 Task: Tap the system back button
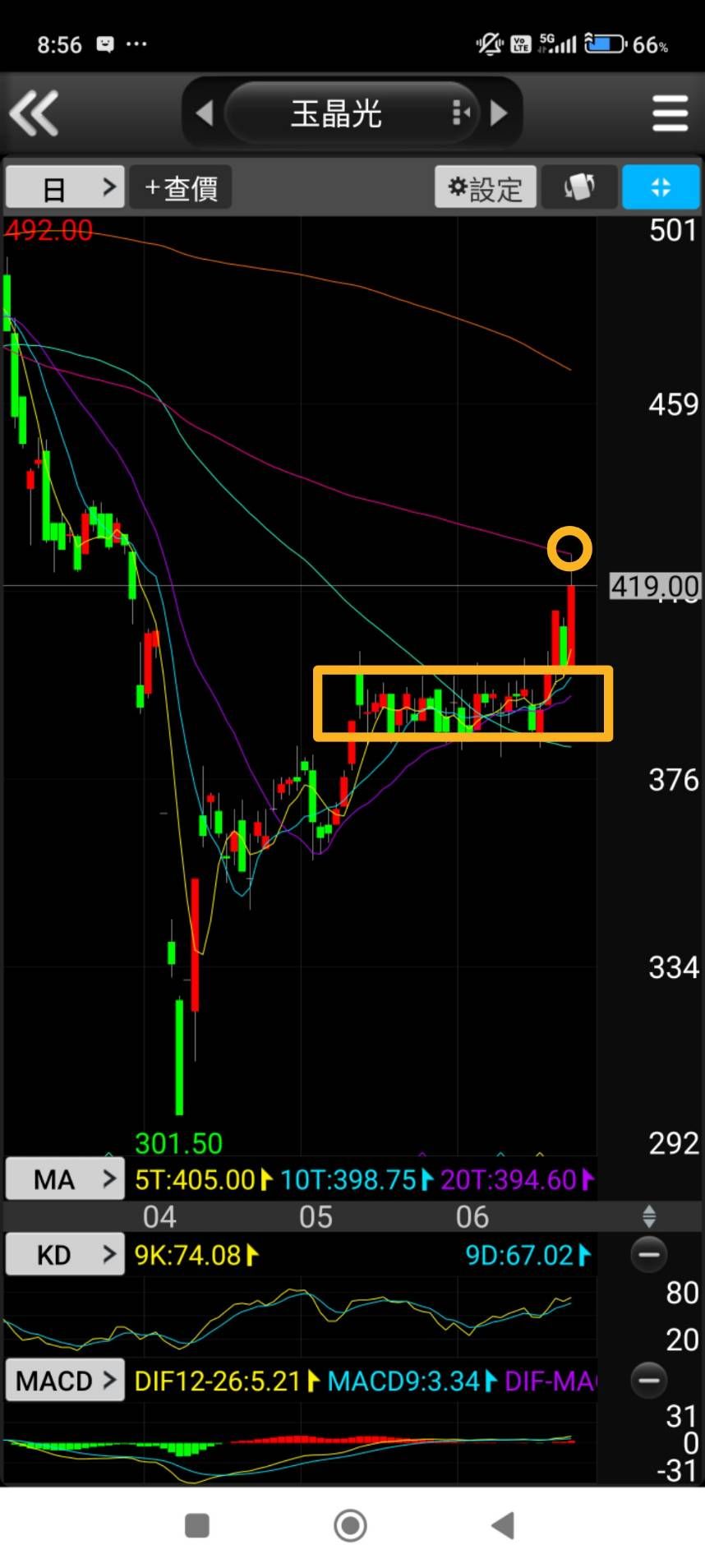[503, 1525]
